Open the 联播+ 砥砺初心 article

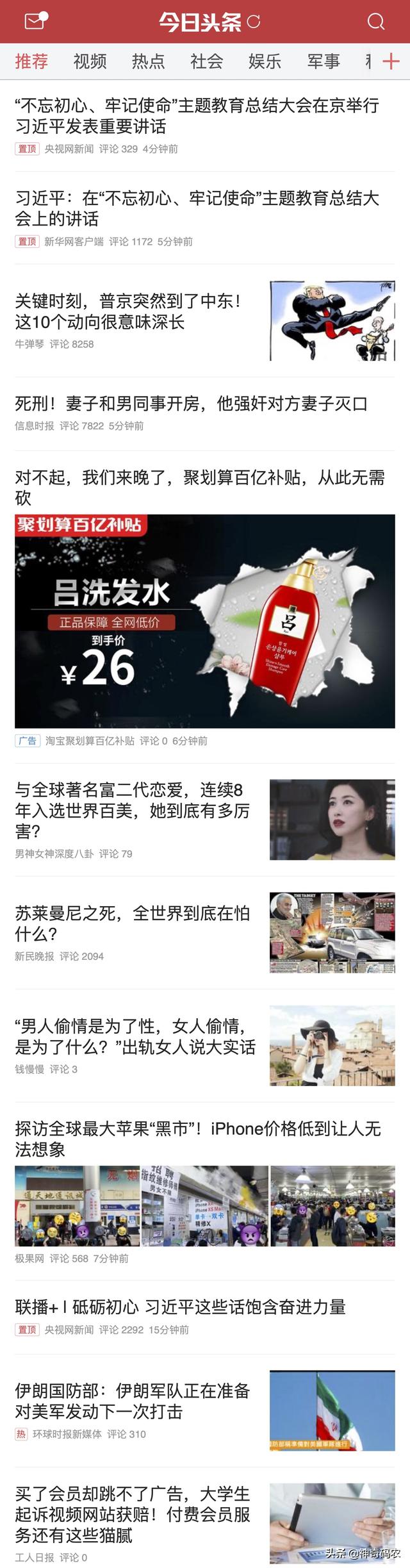point(180,1307)
